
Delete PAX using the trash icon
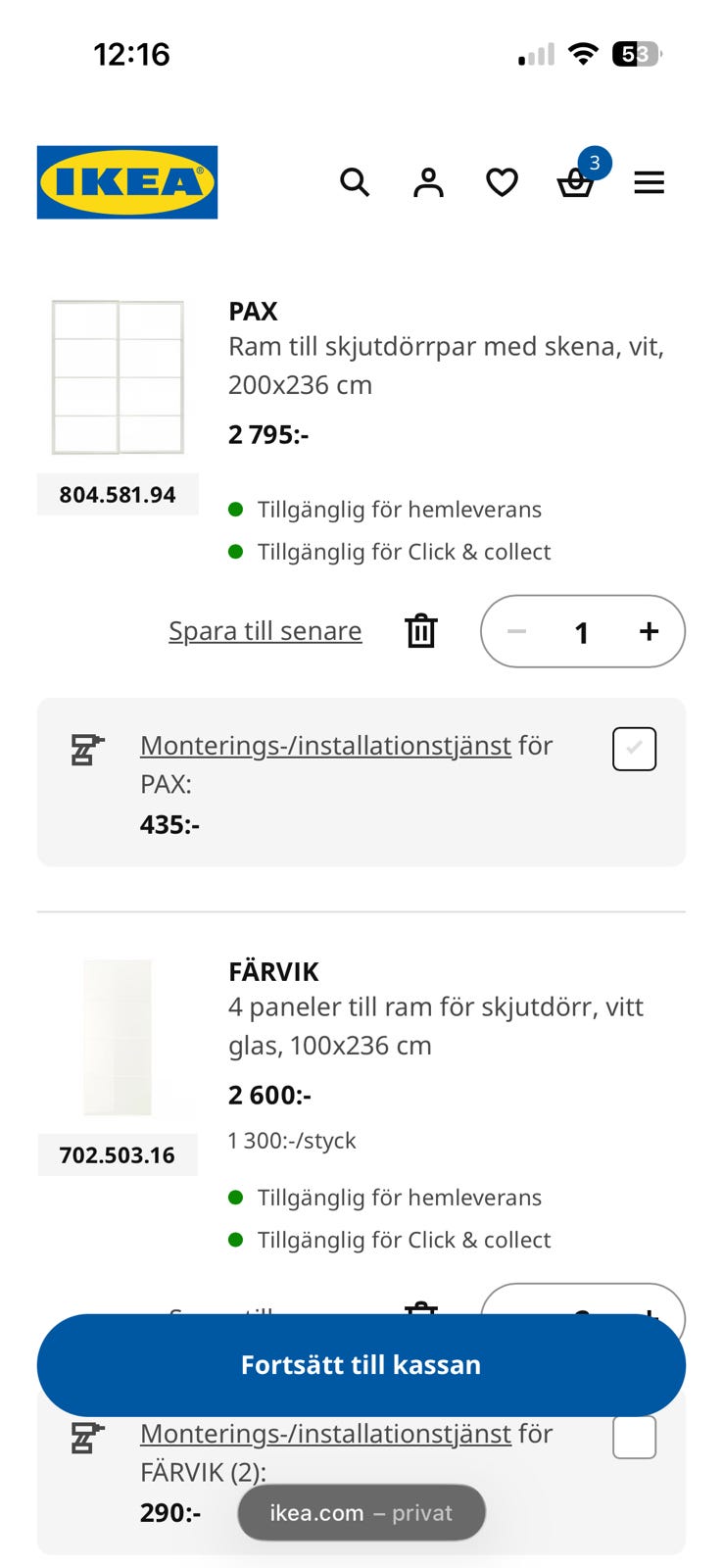click(421, 631)
